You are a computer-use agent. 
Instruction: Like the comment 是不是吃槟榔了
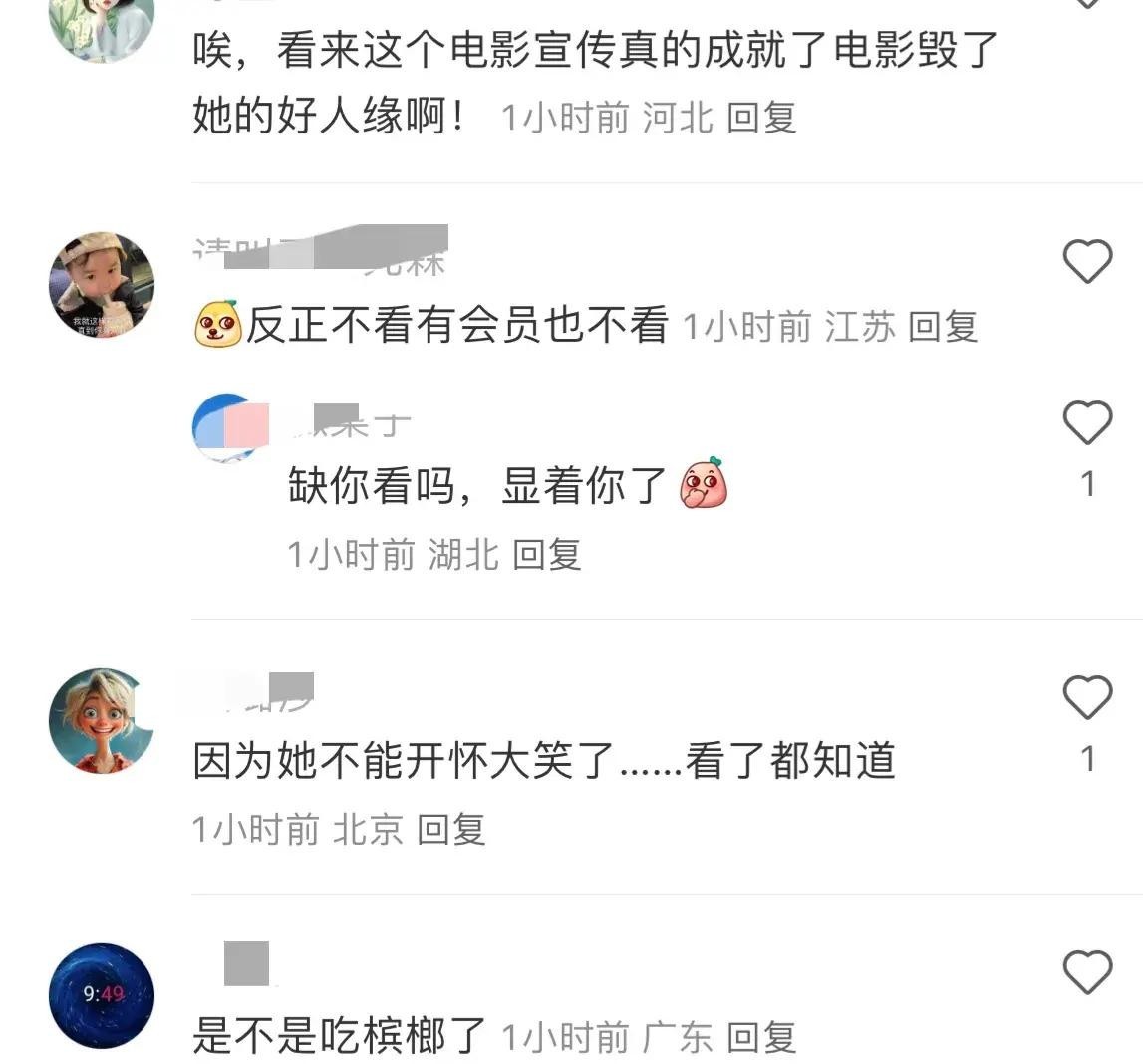coord(1087,971)
